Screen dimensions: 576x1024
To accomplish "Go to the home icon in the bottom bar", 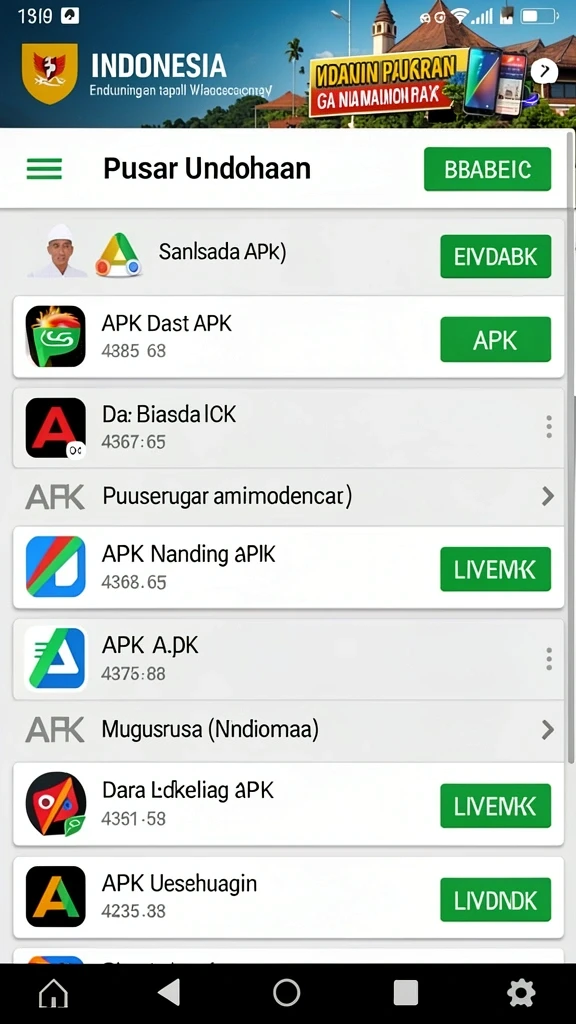I will click(54, 993).
